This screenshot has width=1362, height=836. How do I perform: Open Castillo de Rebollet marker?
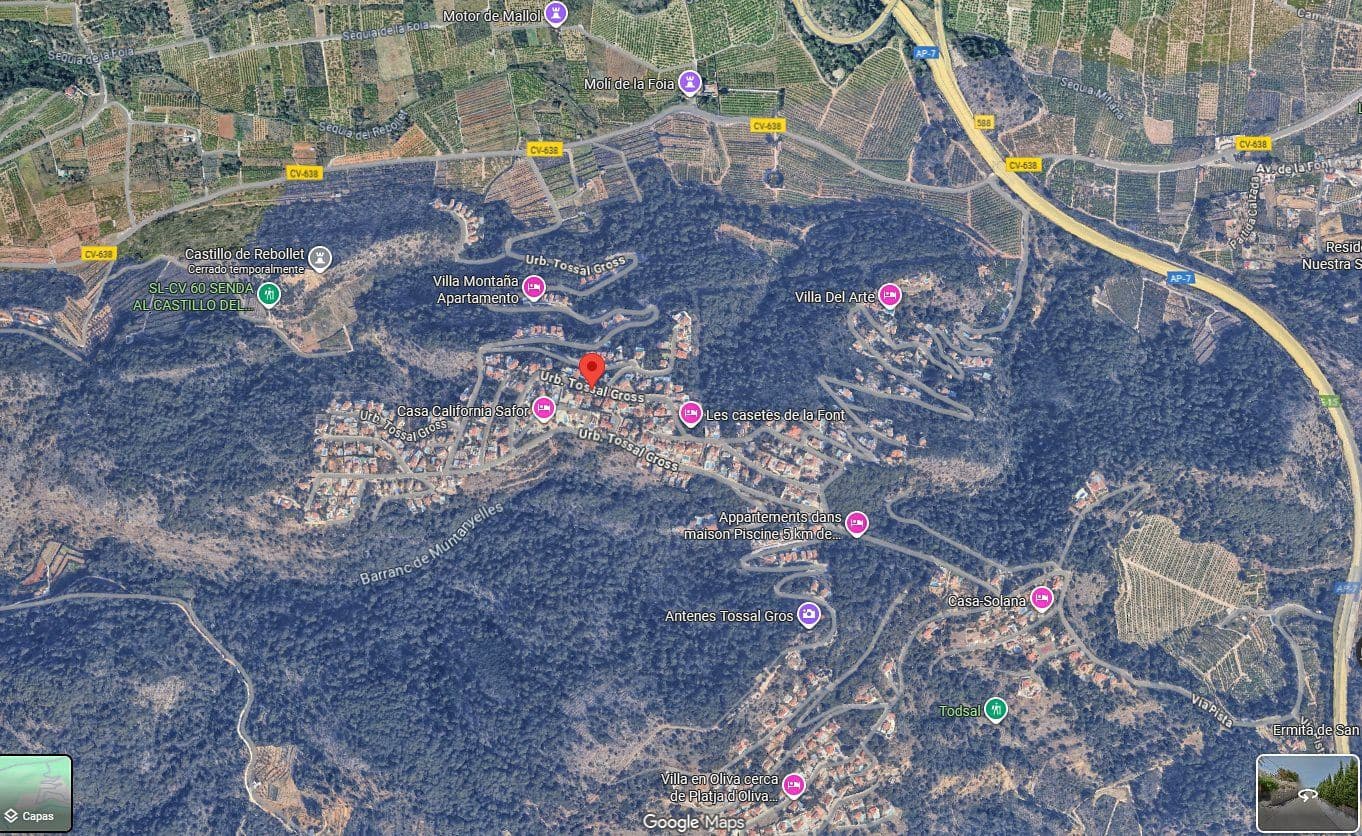coord(319,257)
